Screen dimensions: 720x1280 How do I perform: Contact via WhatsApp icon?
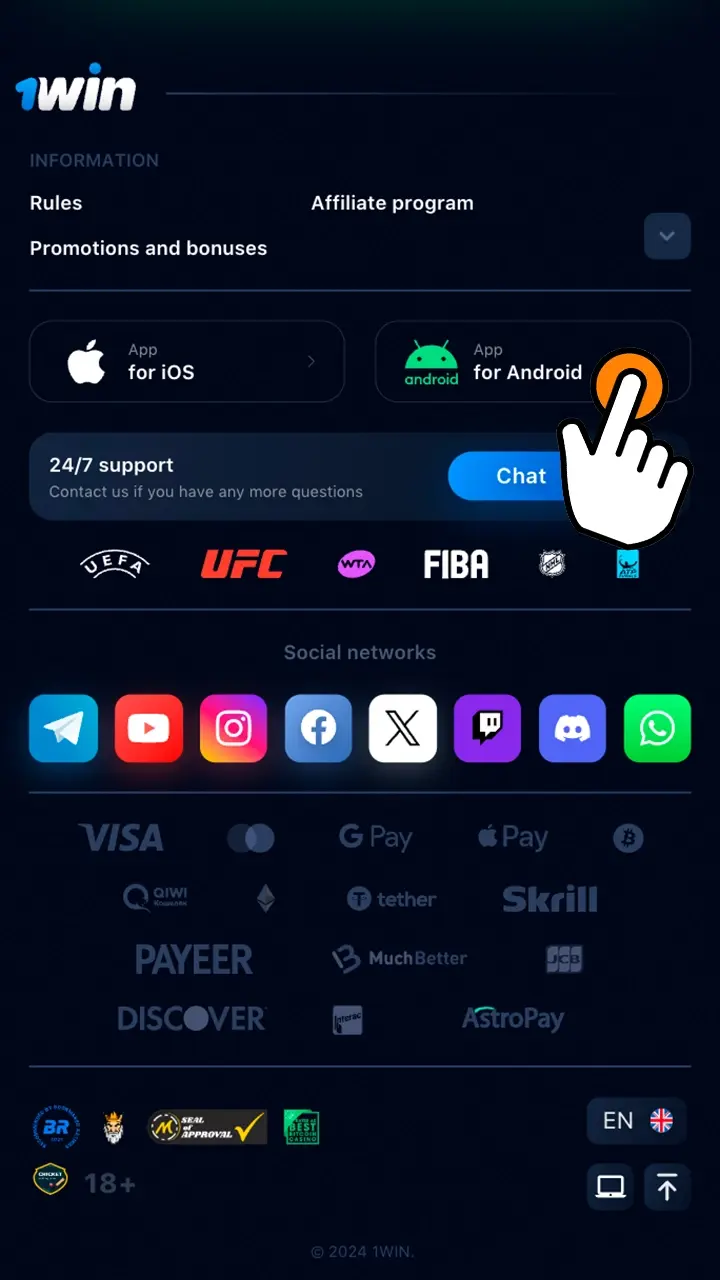click(x=657, y=728)
